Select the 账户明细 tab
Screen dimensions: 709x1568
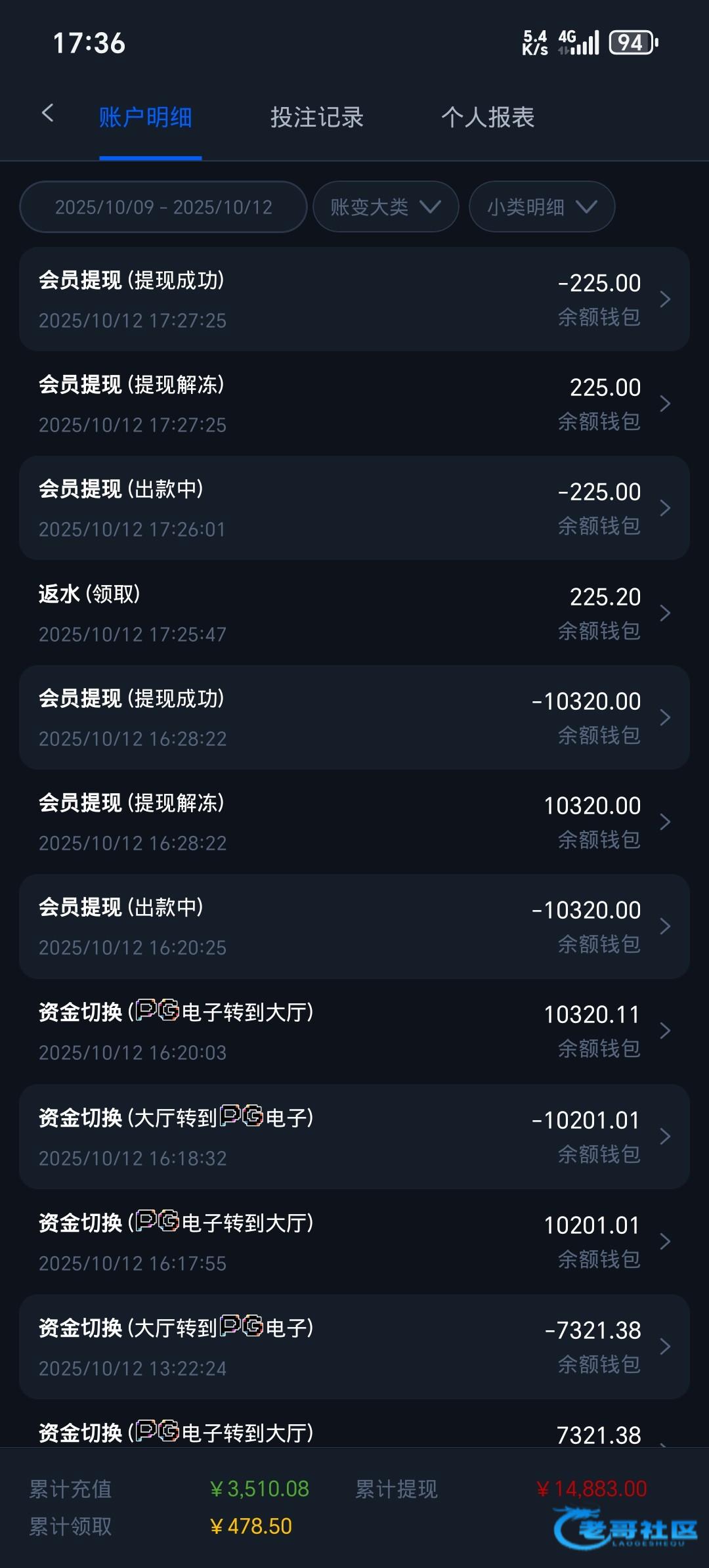pos(146,118)
